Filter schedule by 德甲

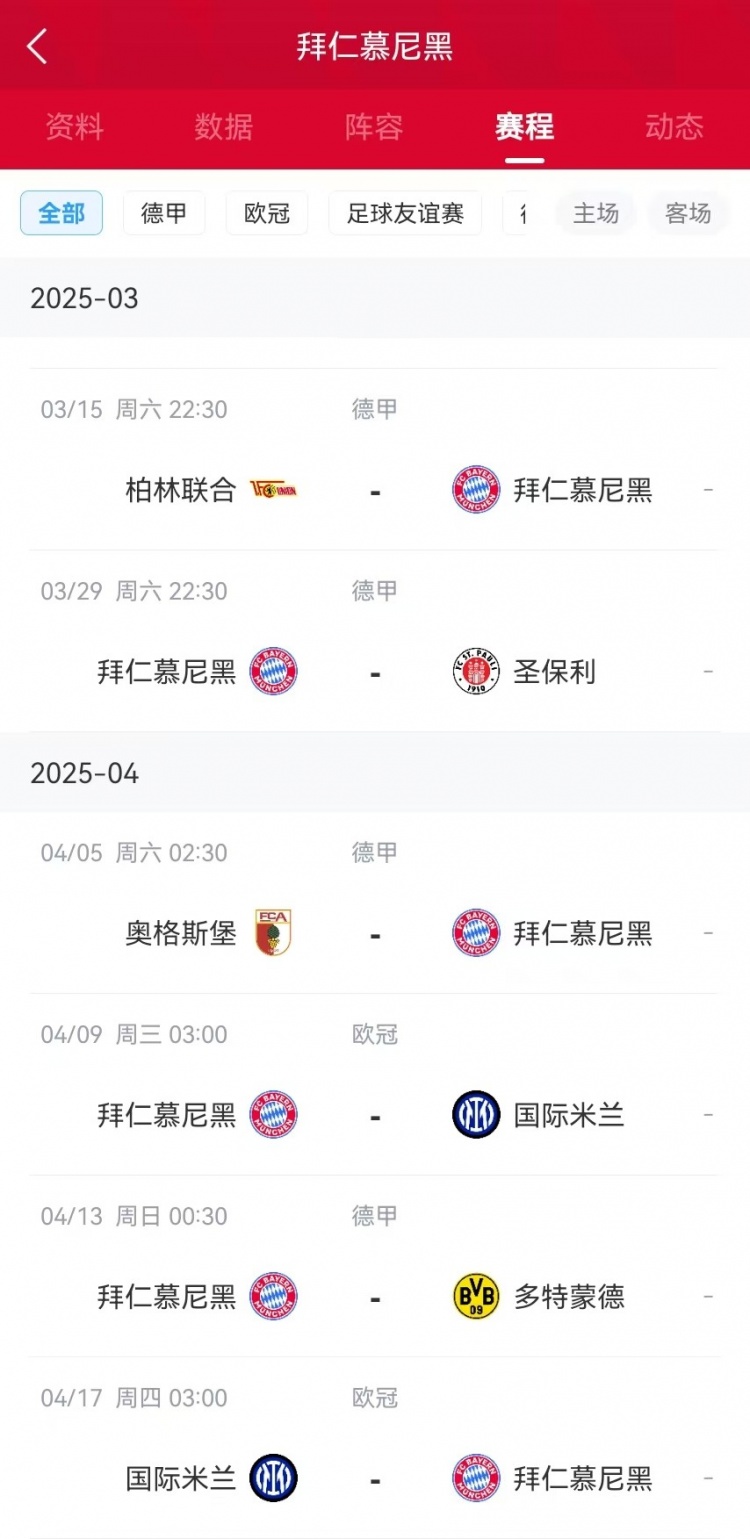tap(164, 213)
